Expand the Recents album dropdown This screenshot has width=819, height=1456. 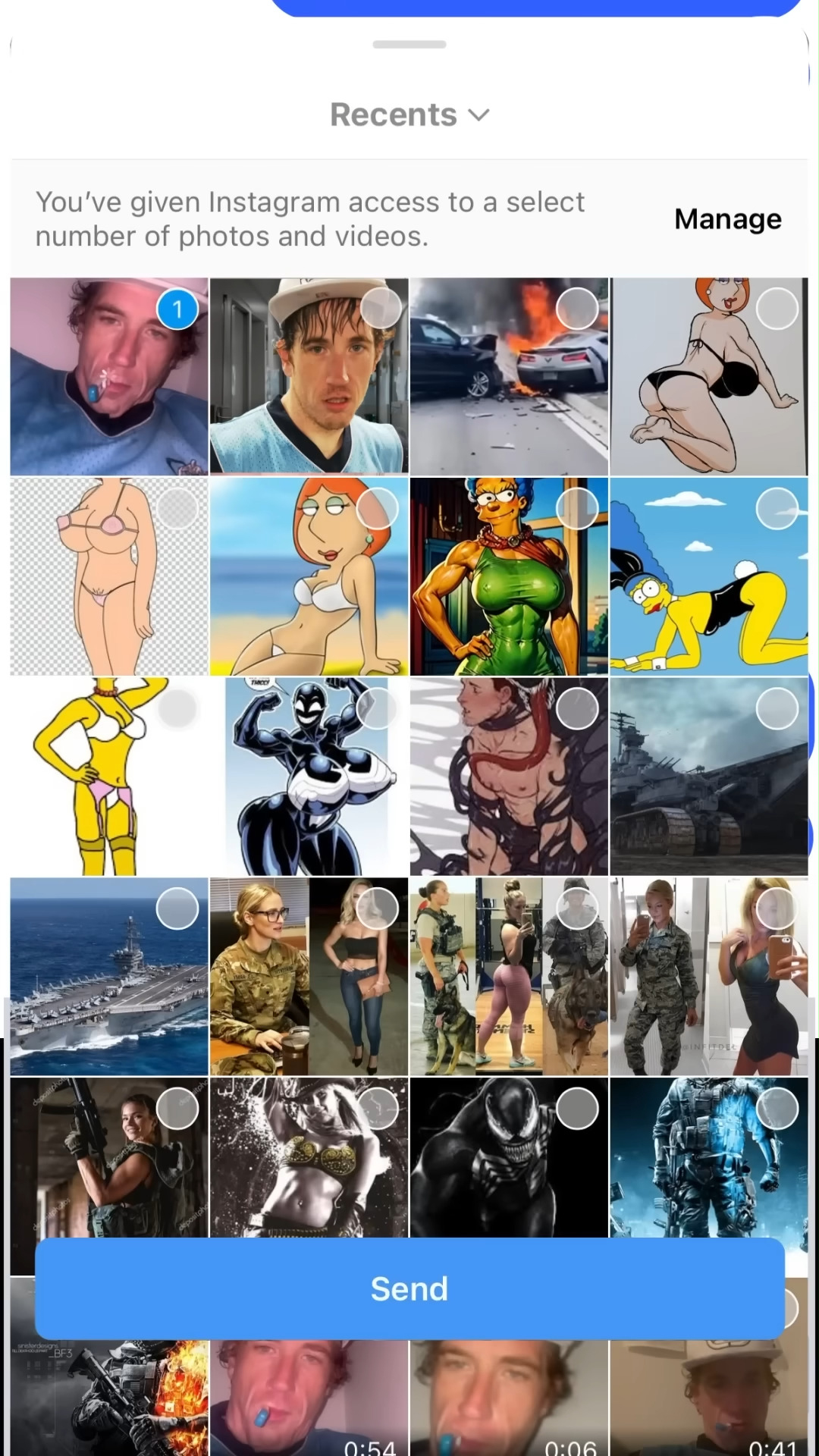point(409,115)
